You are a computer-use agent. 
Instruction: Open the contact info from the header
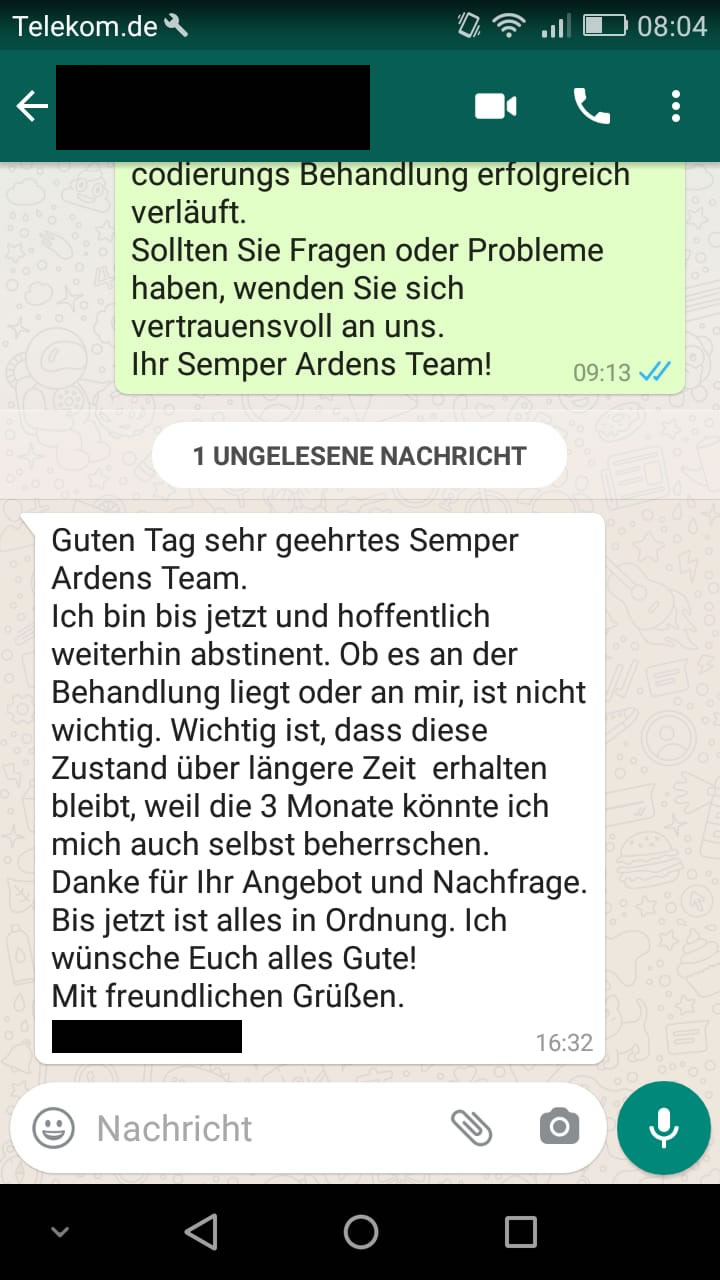click(212, 107)
